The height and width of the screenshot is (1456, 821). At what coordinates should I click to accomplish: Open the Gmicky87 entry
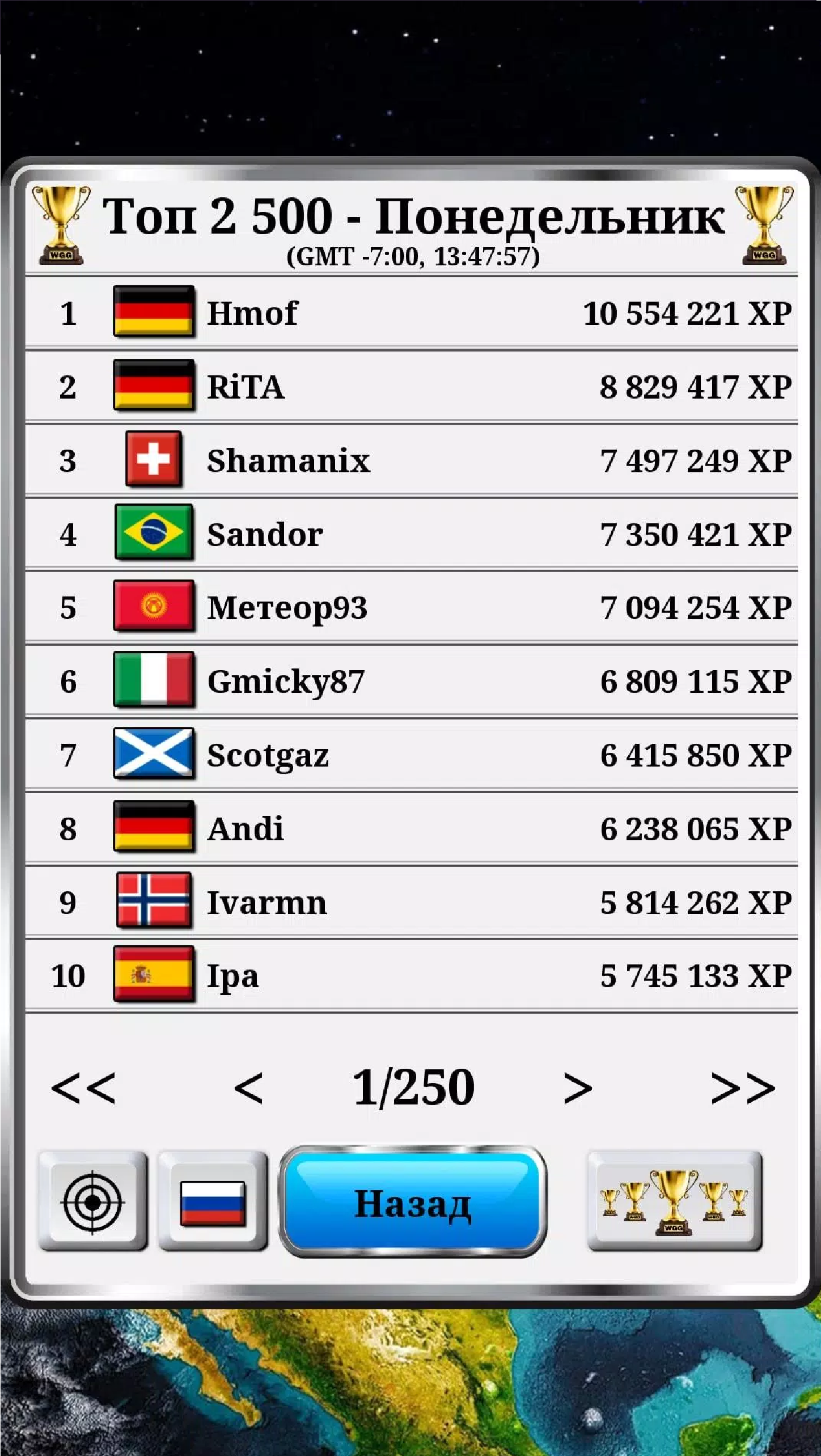pyautogui.click(x=411, y=681)
